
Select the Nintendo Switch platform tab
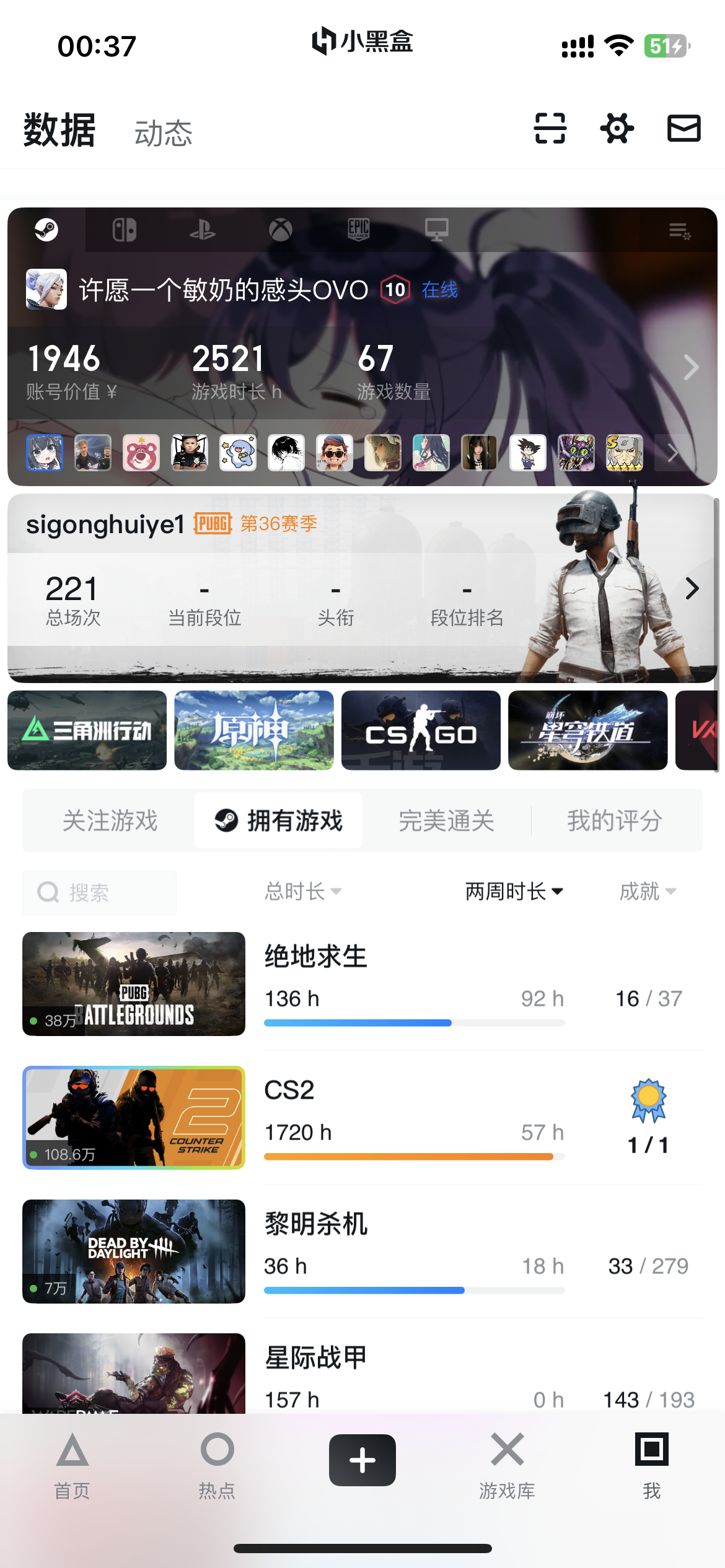(x=124, y=230)
